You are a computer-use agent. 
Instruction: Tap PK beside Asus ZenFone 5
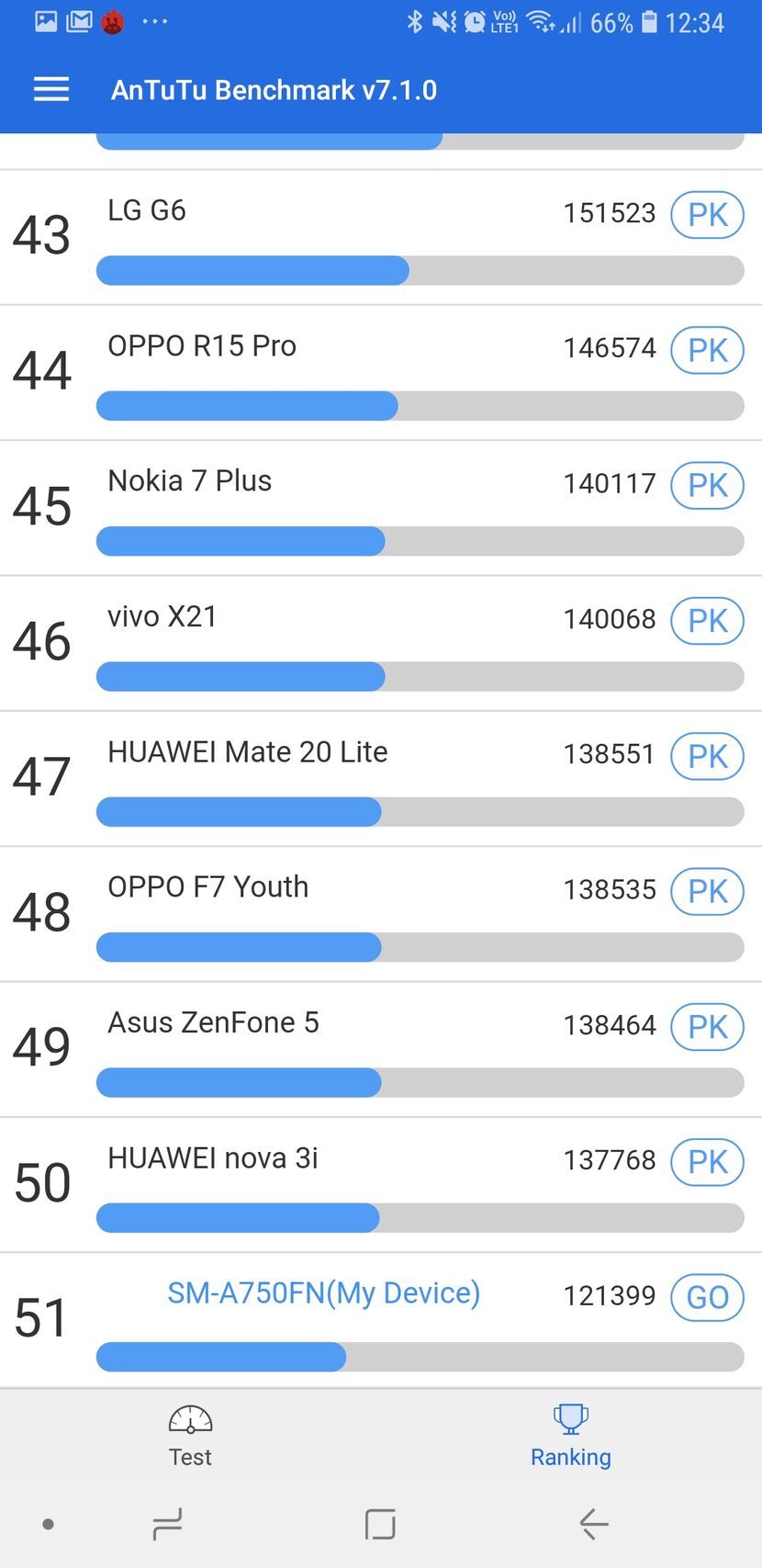[706, 1027]
